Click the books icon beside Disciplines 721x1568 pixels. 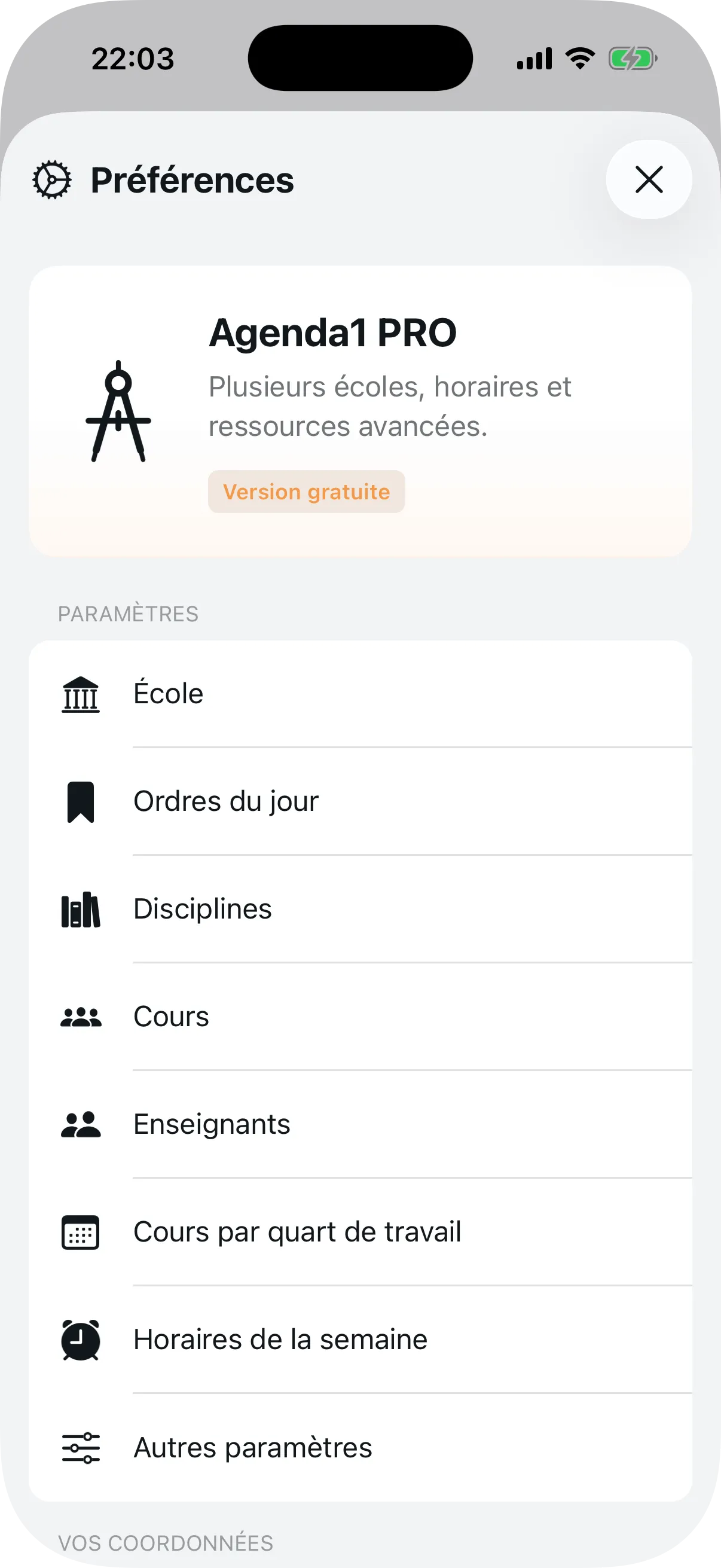pos(82,909)
